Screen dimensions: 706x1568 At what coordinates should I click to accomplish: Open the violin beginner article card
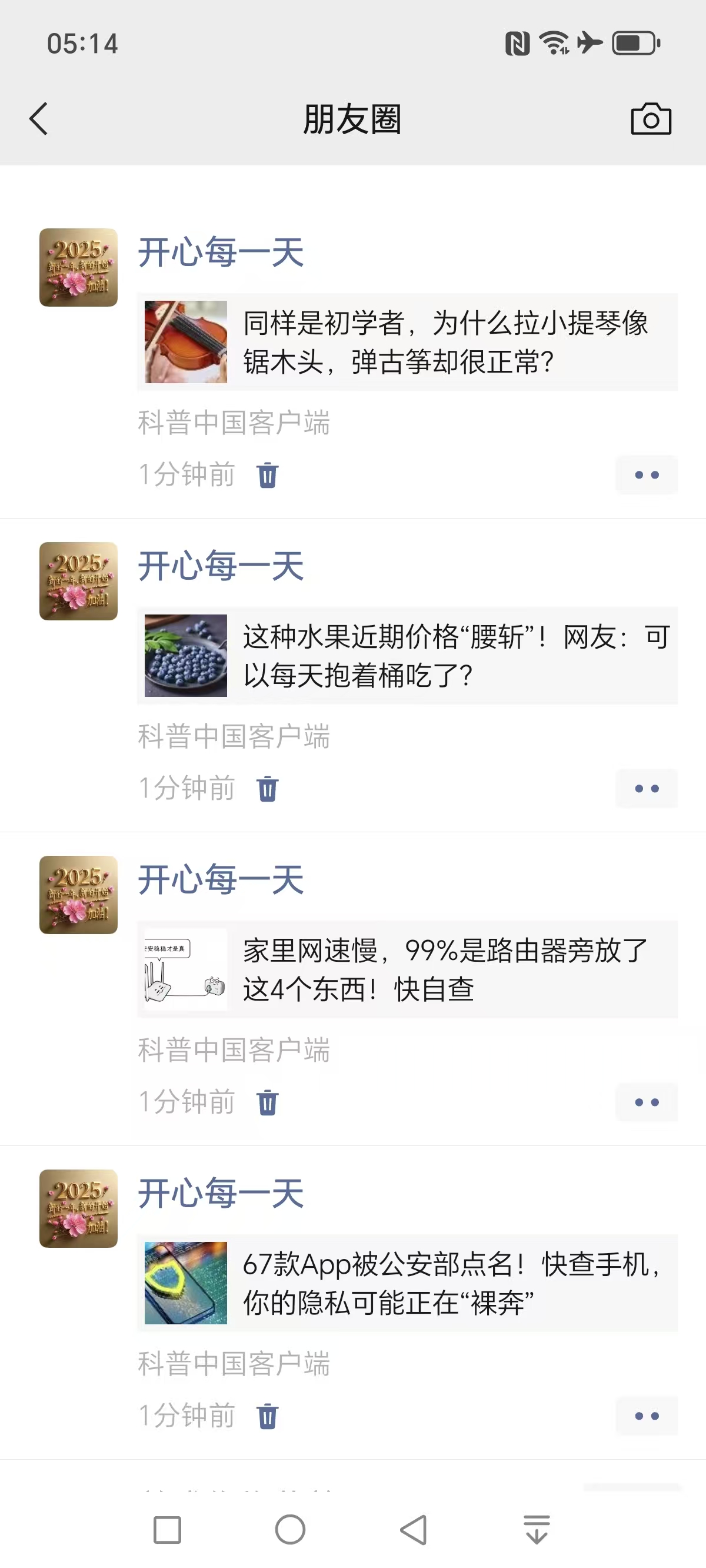pyautogui.click(x=407, y=342)
